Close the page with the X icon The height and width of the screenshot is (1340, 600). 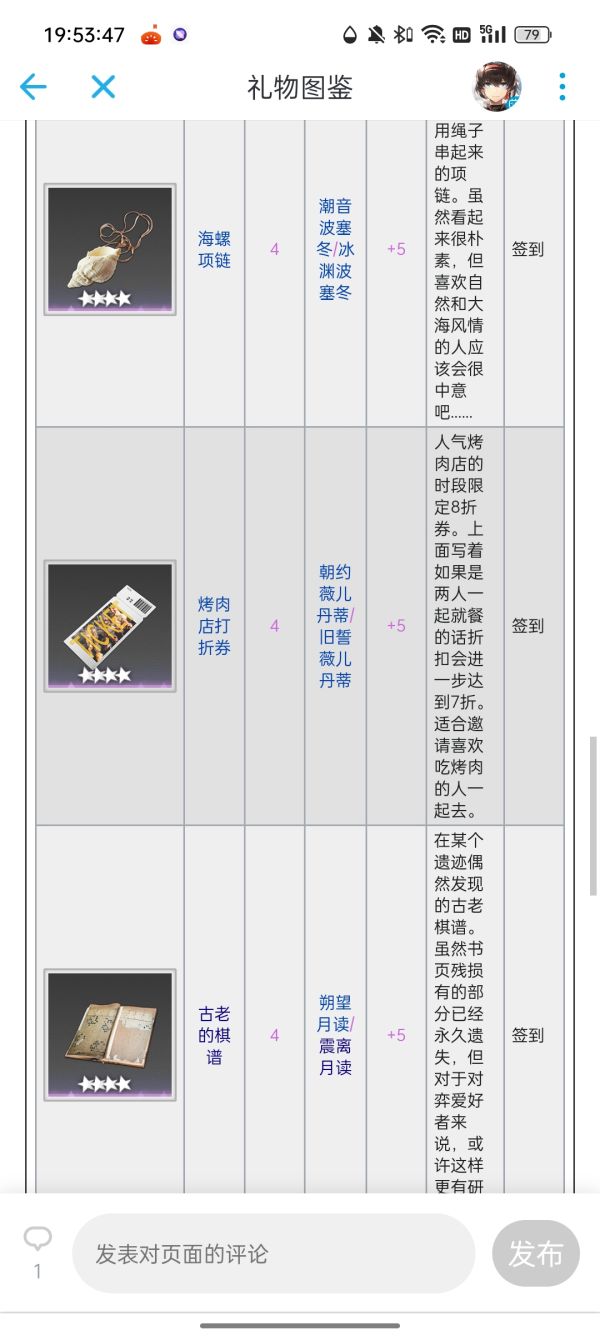103,87
